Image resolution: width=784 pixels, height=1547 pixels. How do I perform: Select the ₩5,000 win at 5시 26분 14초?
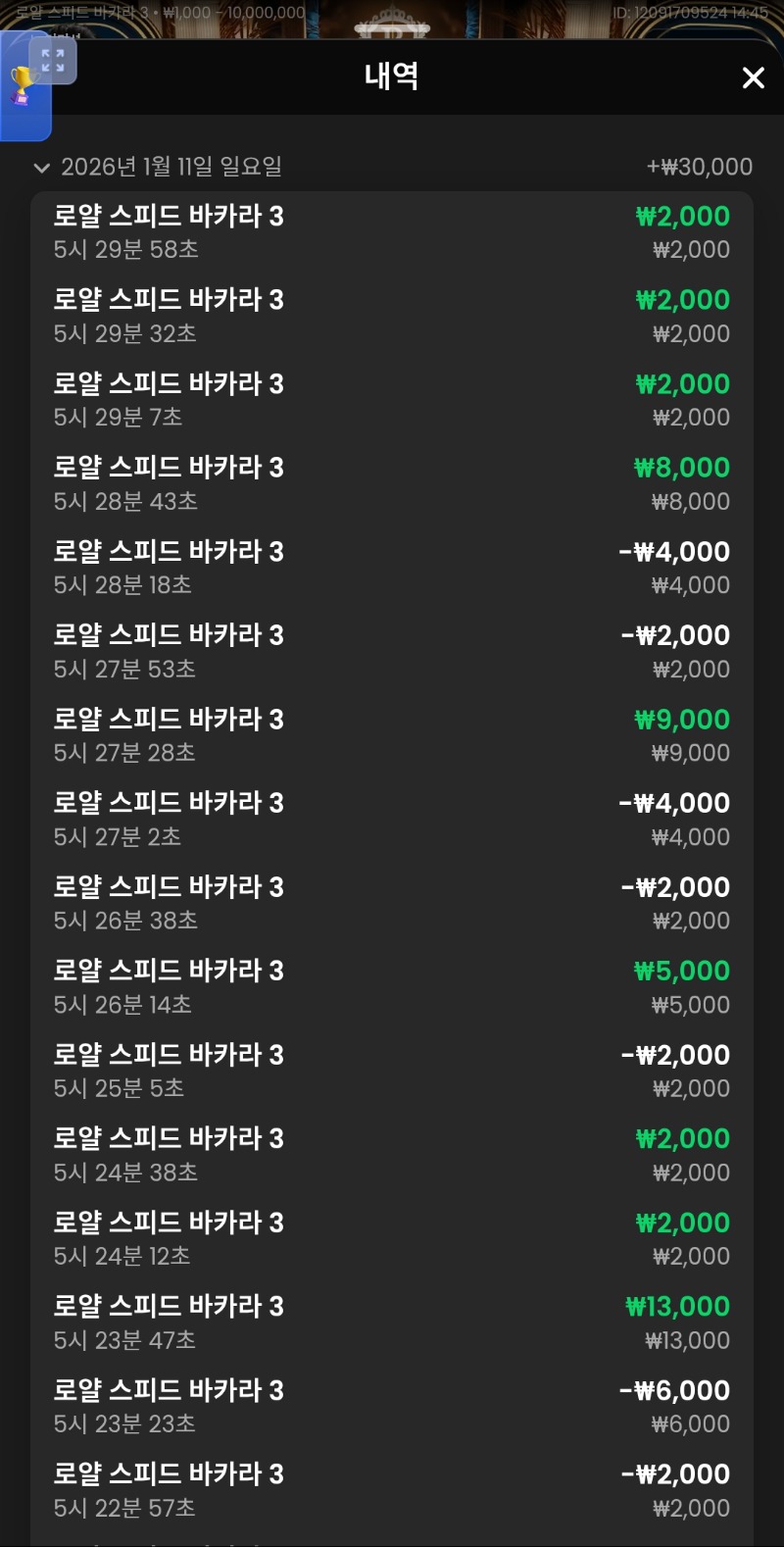(392, 985)
